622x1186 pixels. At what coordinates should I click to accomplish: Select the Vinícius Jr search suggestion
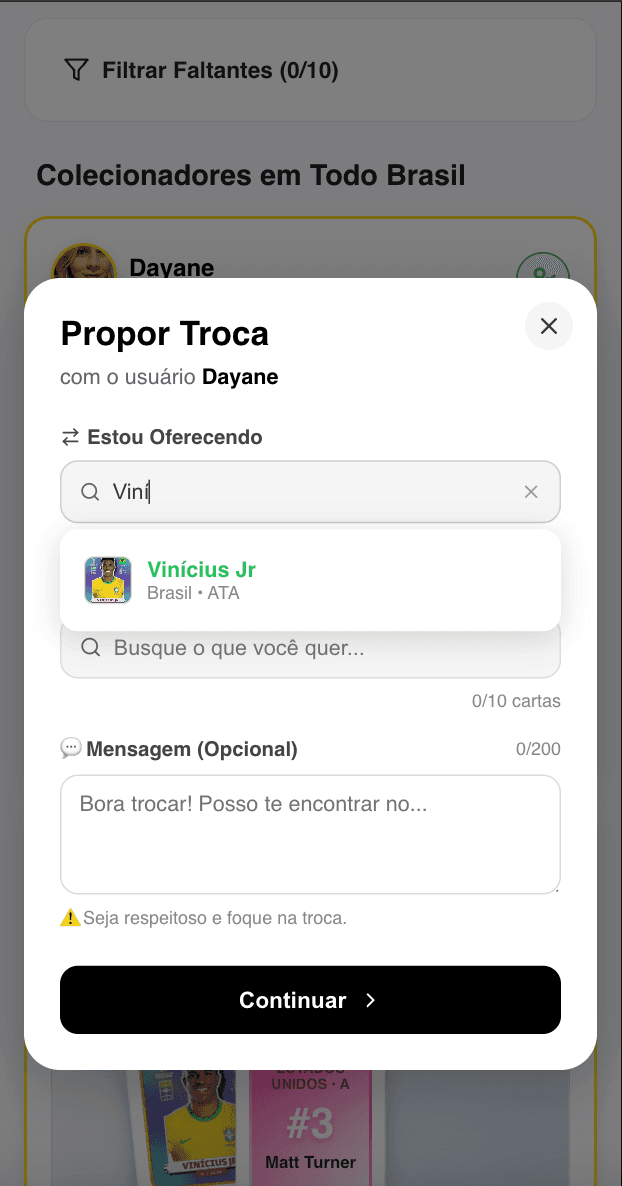pos(310,580)
